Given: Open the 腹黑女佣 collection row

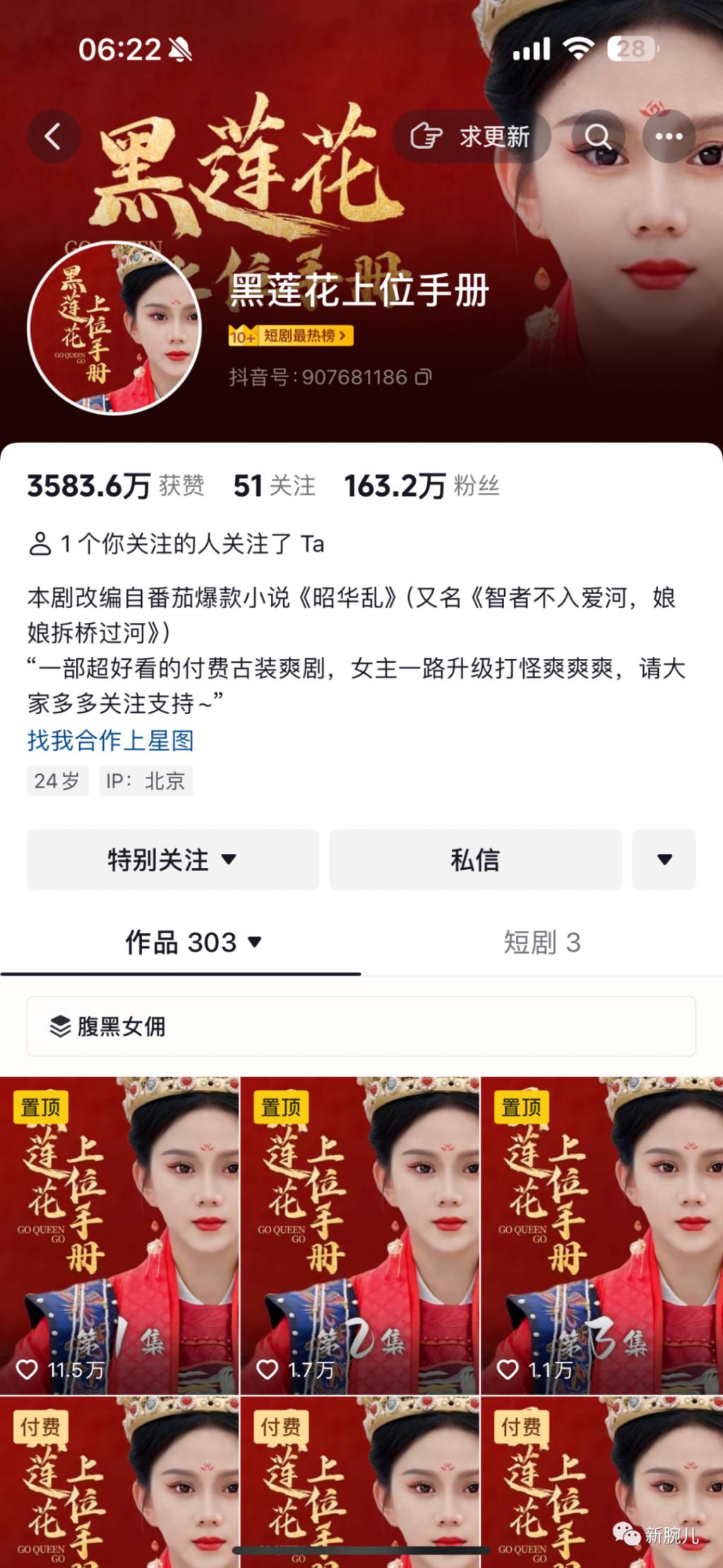Looking at the screenshot, I should [361, 1026].
